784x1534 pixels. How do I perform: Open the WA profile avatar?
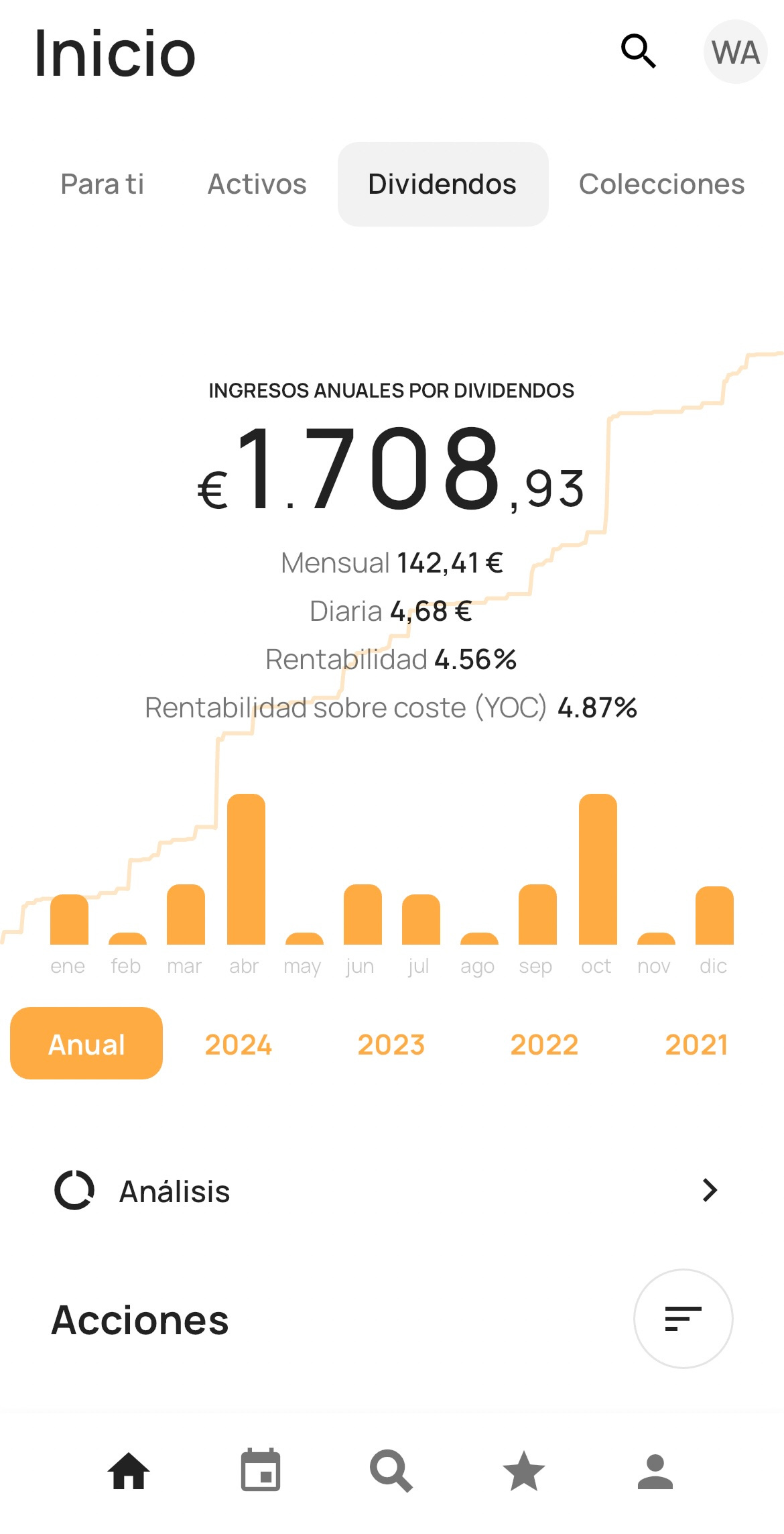coord(735,52)
